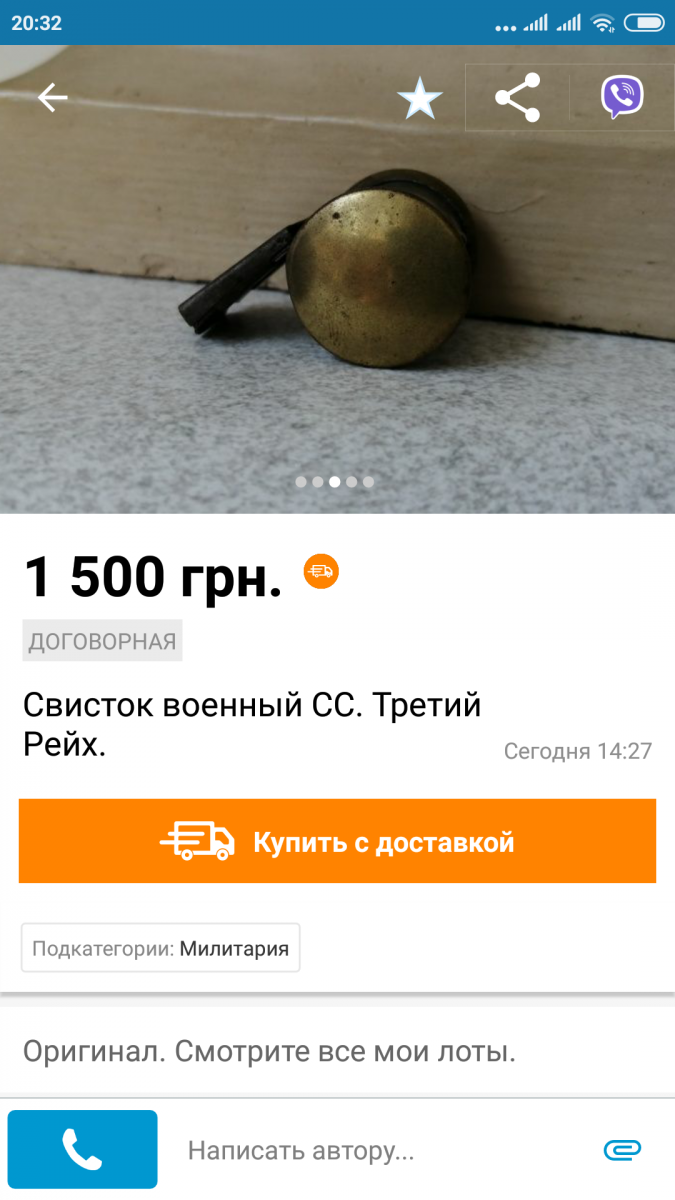Share the listing via Viber

[622, 98]
